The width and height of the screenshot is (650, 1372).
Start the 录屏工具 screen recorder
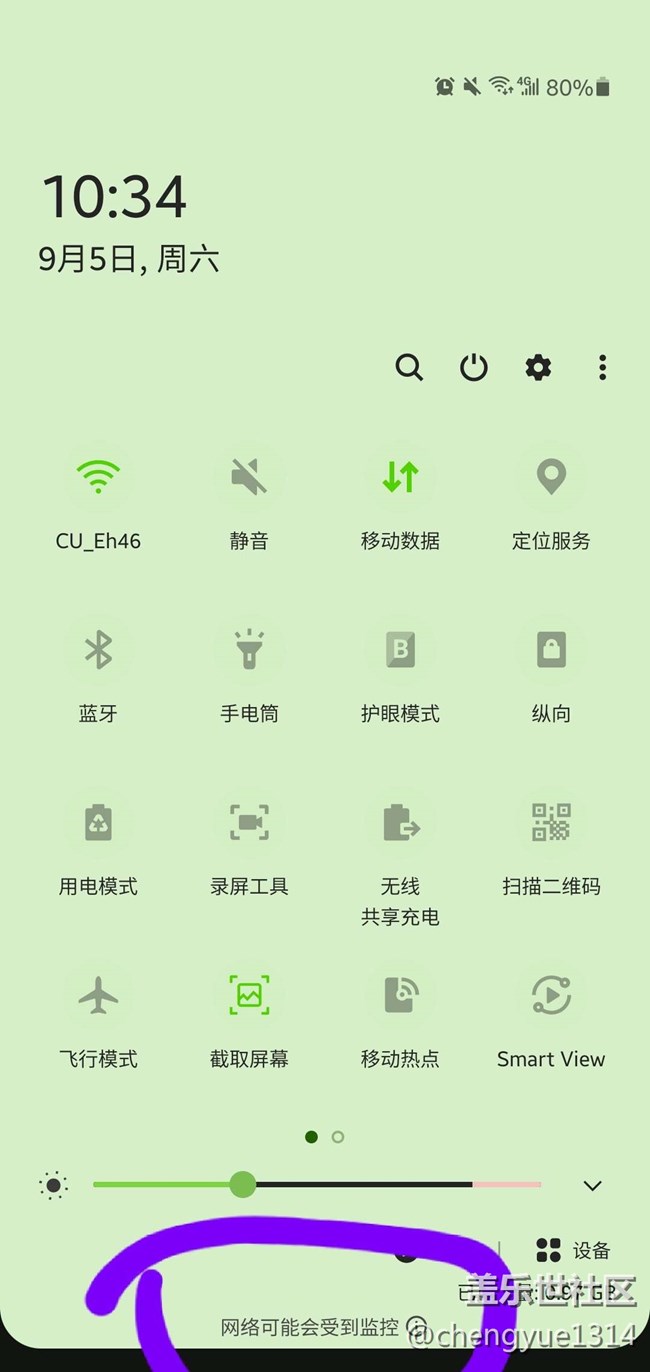click(249, 823)
